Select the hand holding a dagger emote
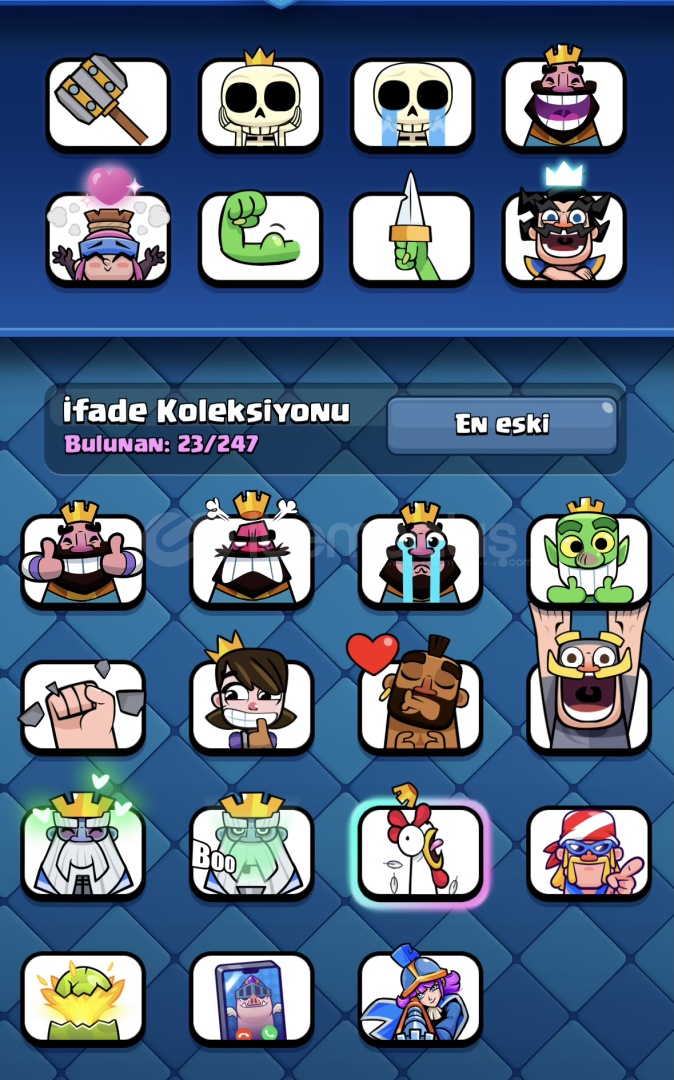This screenshot has height=1080, width=674. [412, 238]
